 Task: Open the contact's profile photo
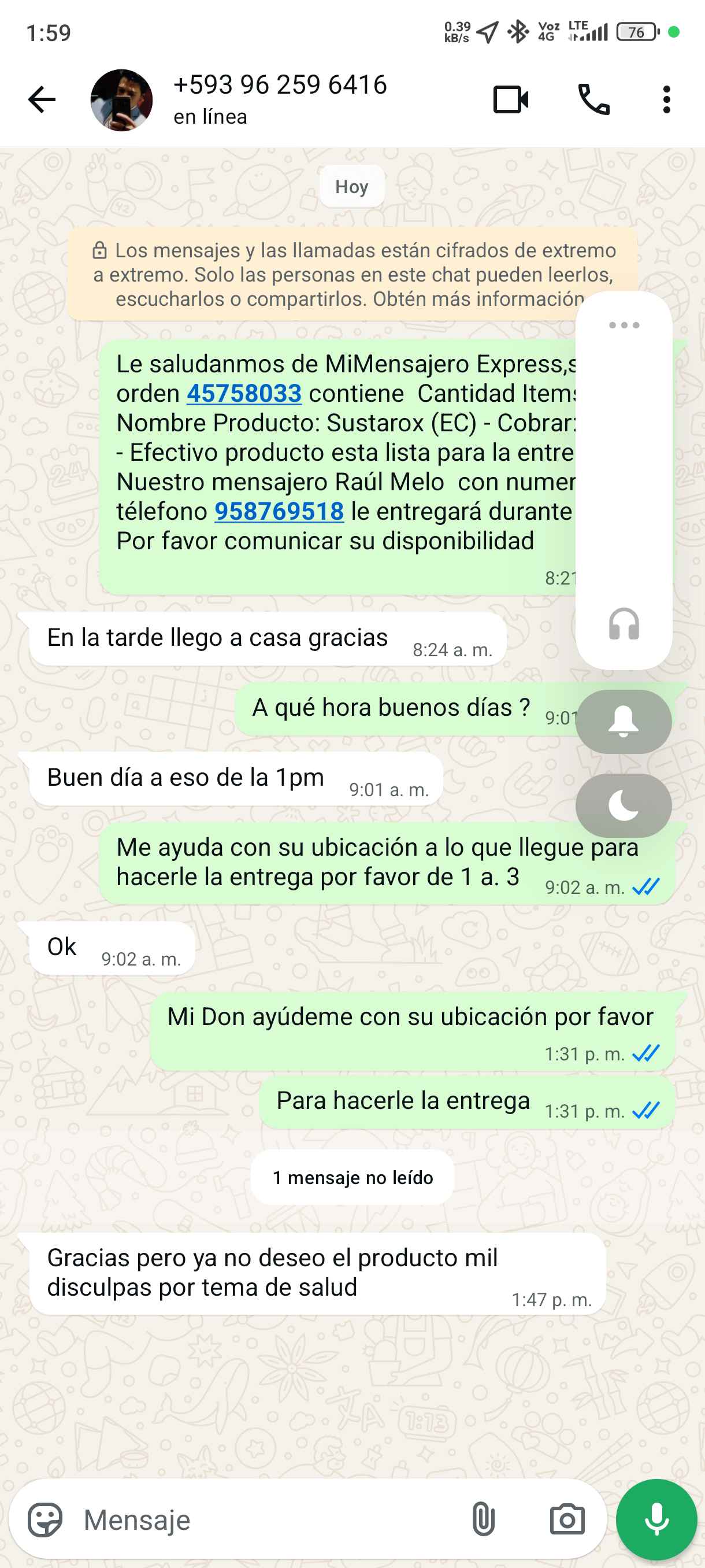[x=121, y=100]
